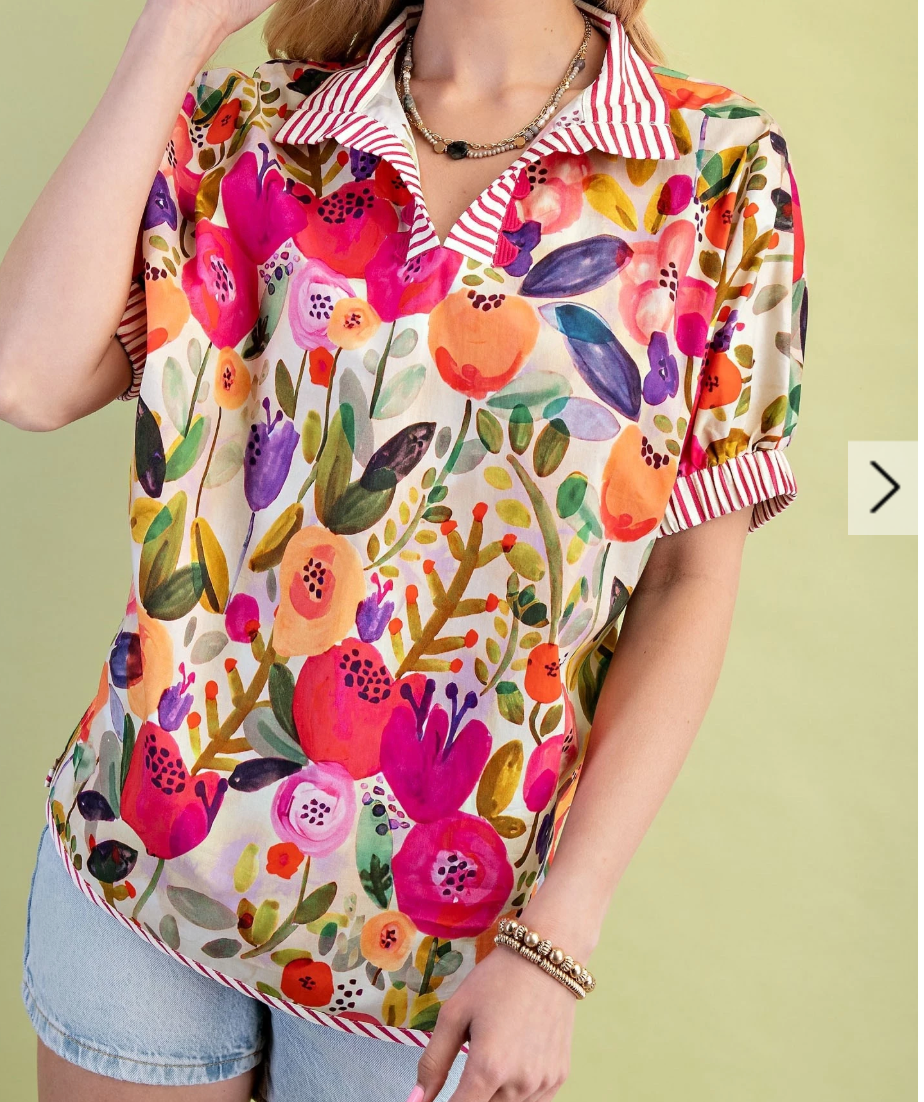This screenshot has height=1102, width=924.
Task: Show the next product photo
Action: (884, 488)
